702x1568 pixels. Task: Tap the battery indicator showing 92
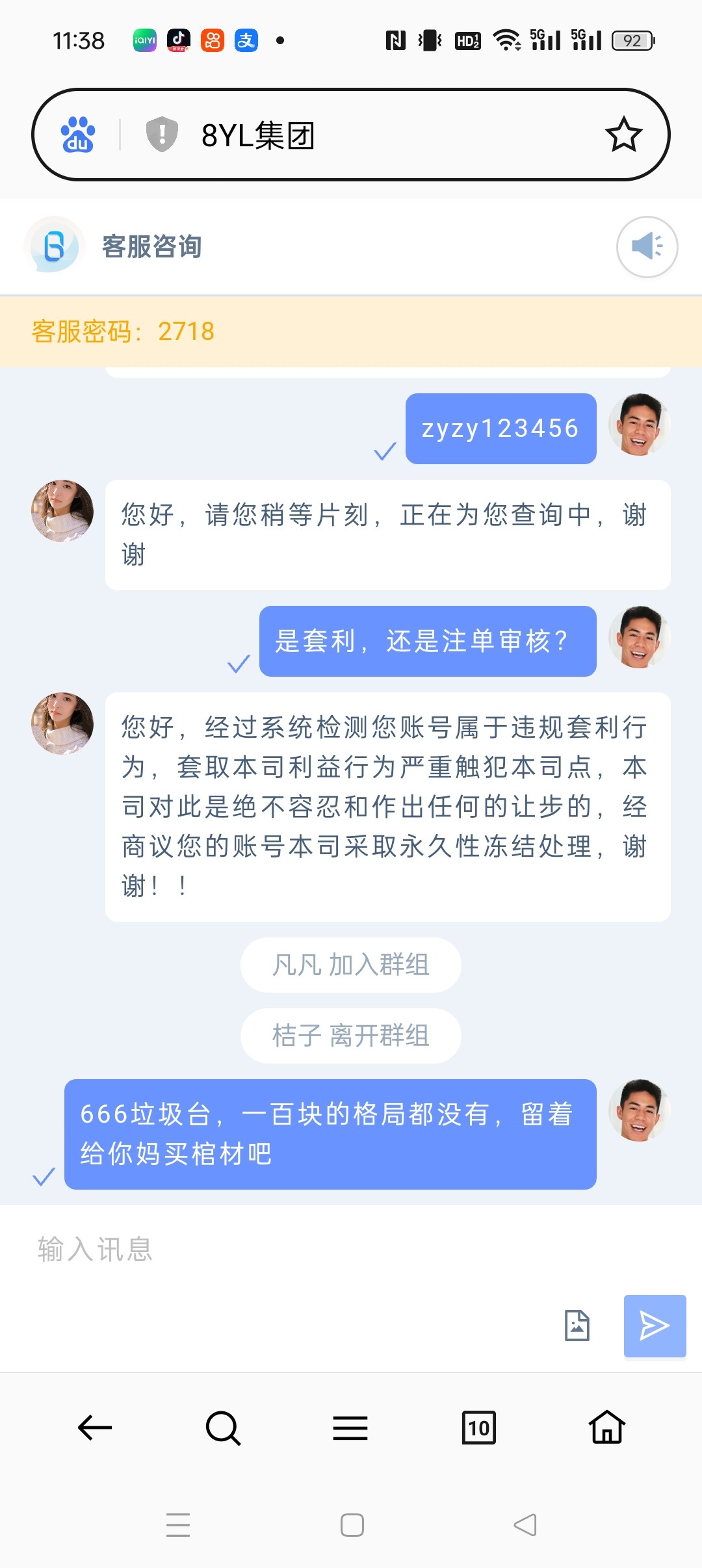click(632, 39)
